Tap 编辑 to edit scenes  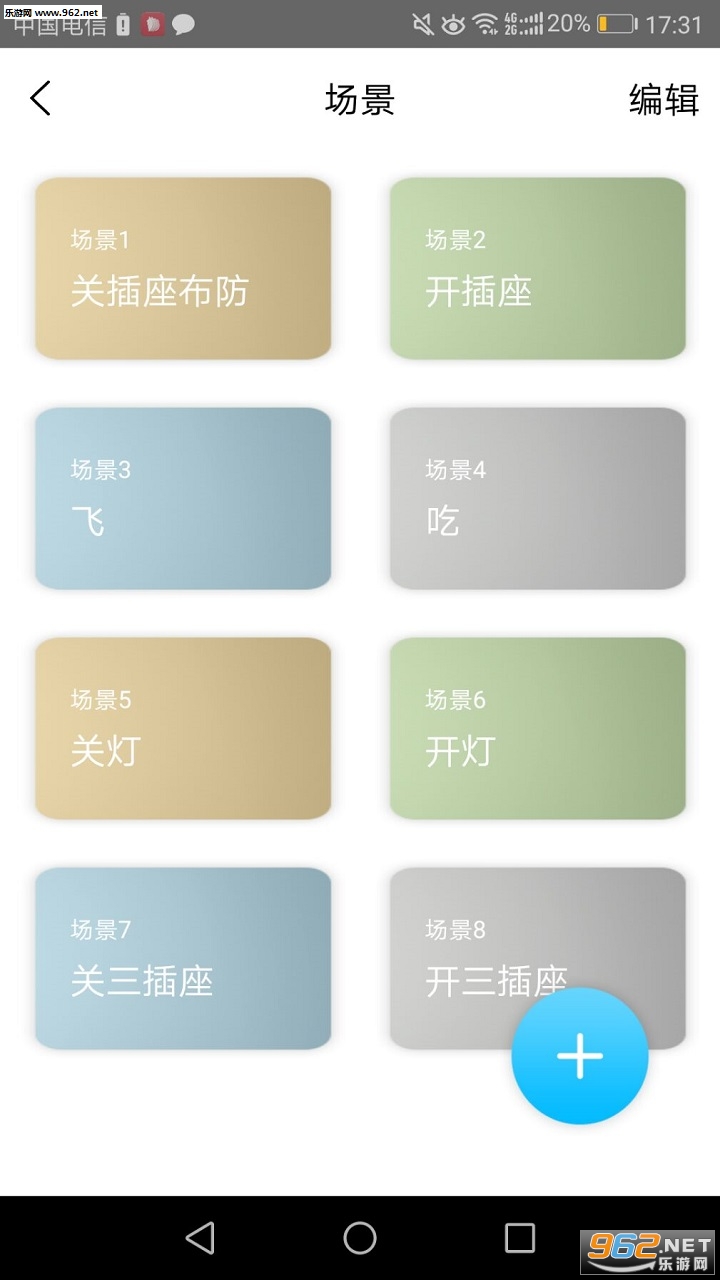pyautogui.click(x=663, y=100)
